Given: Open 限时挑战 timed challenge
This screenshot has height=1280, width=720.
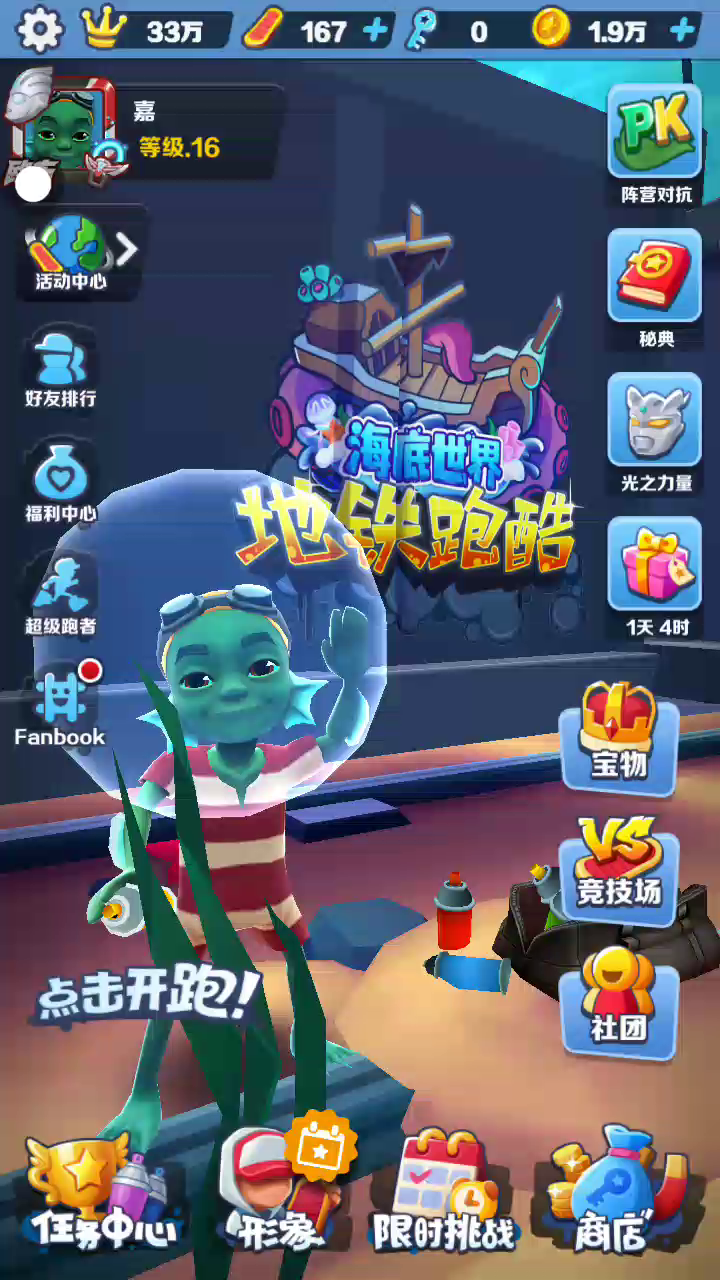Looking at the screenshot, I should pos(443,1195).
